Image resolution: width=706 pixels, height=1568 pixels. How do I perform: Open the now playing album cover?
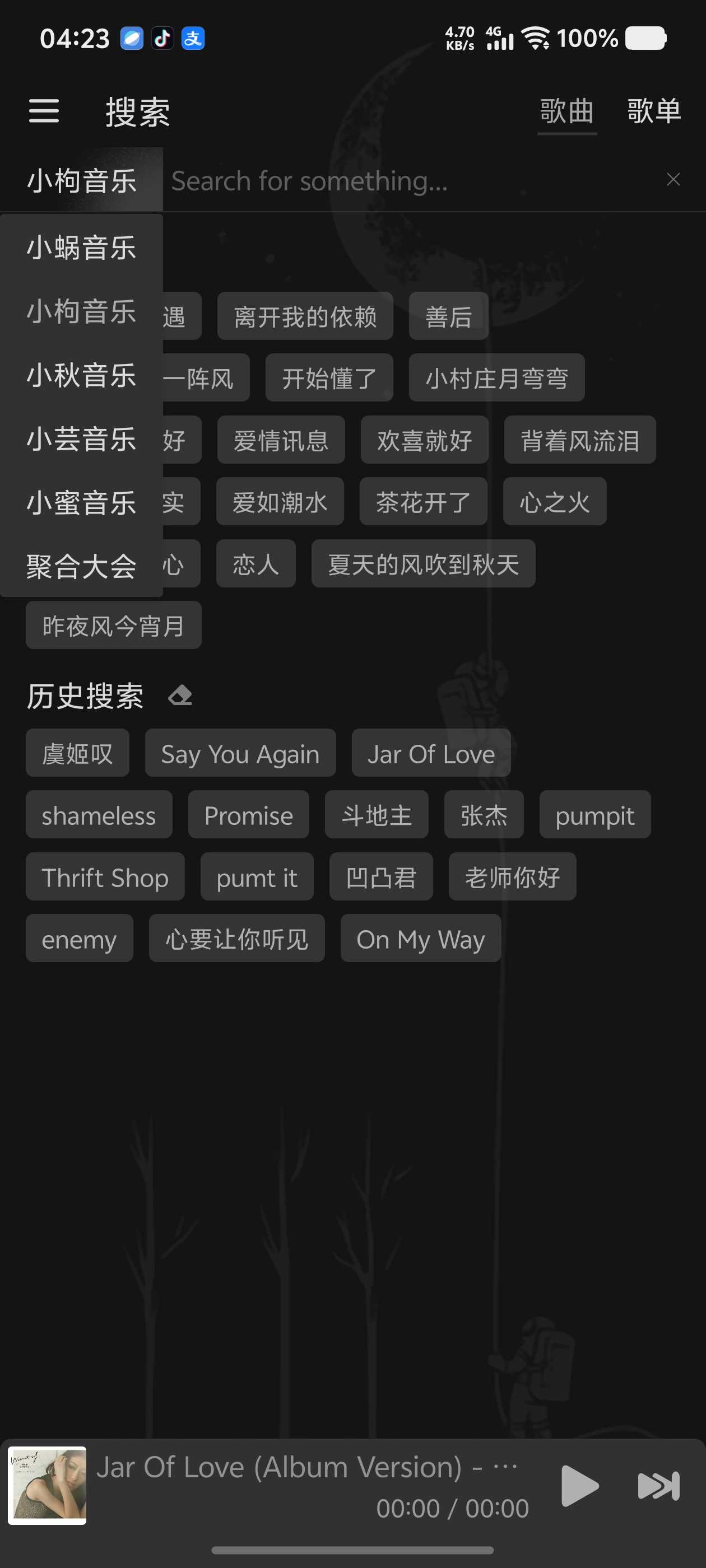(47, 1486)
